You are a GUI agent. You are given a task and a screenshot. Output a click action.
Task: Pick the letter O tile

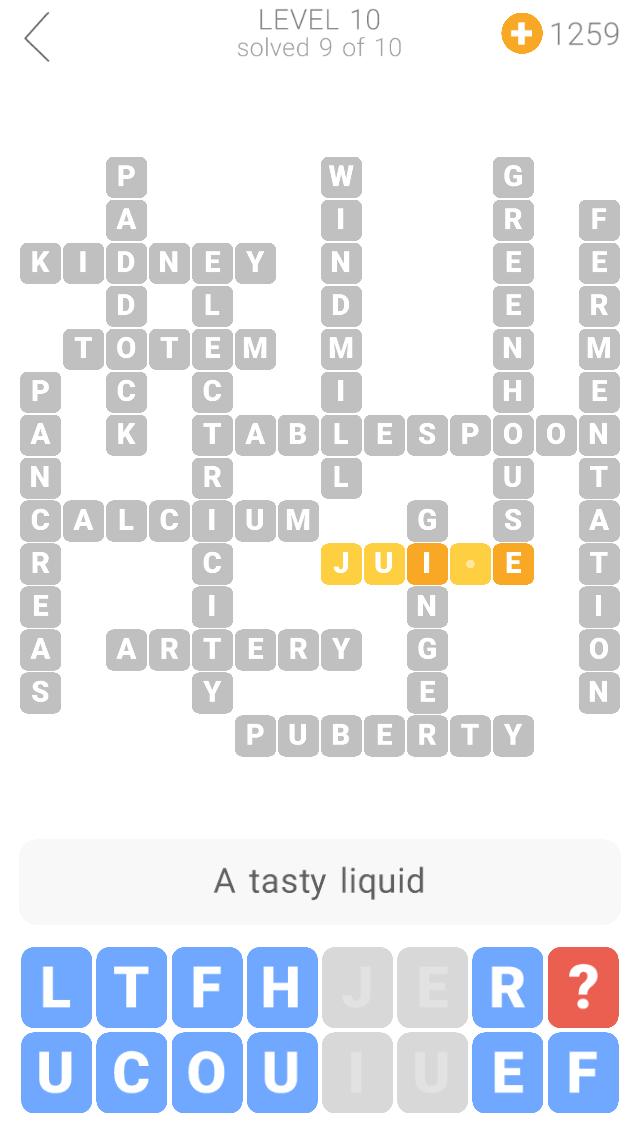tap(206, 1072)
